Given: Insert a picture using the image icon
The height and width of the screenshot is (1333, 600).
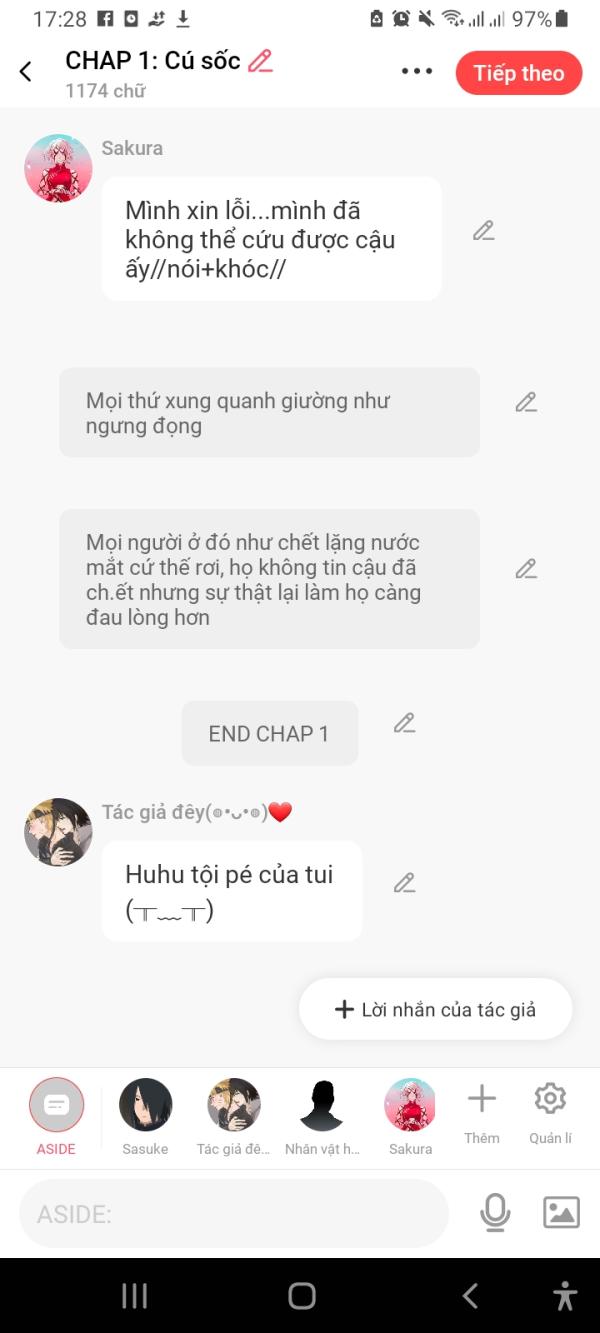Looking at the screenshot, I should click(561, 1213).
